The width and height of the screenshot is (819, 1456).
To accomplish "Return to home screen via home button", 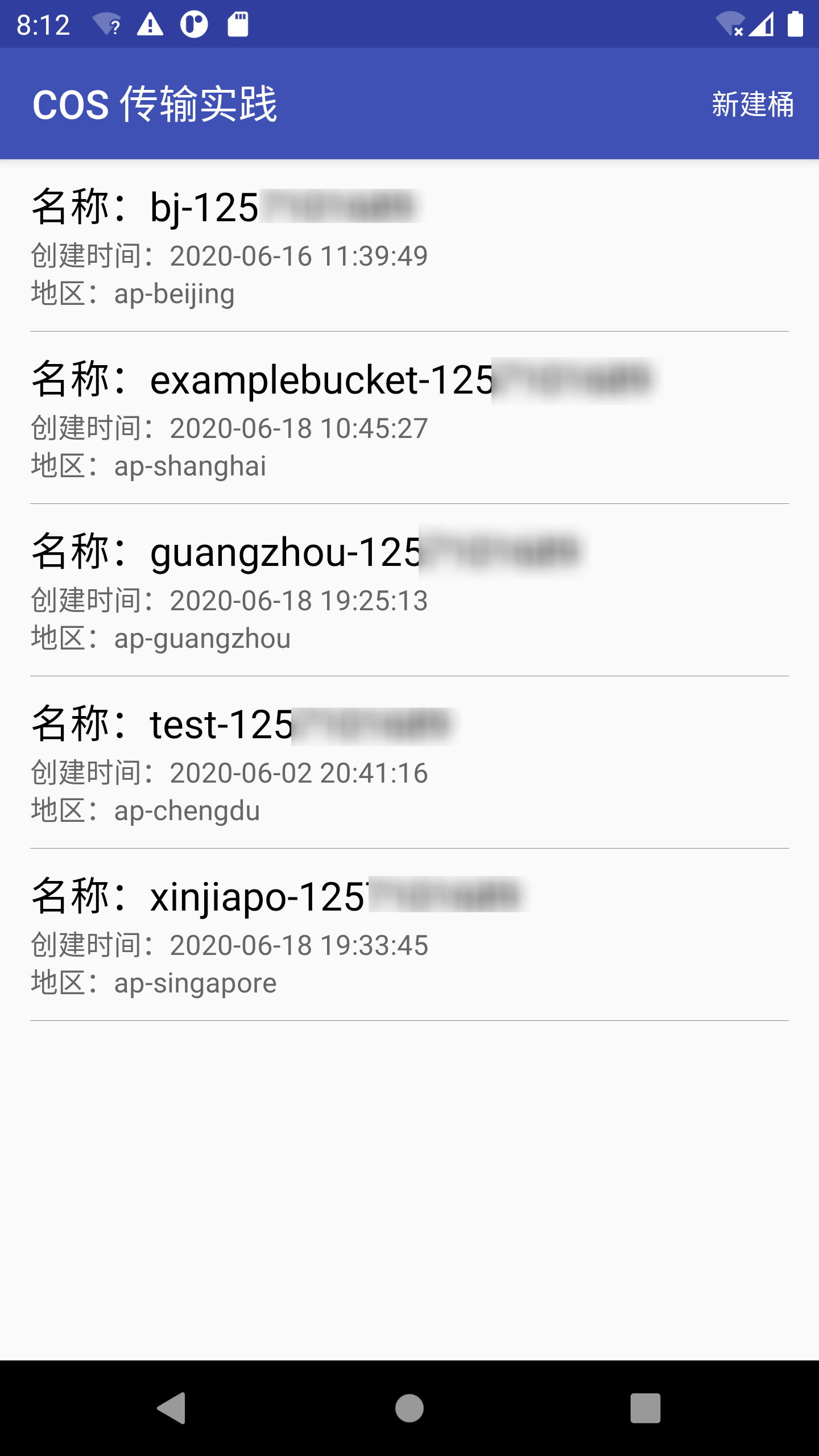I will 409,1408.
